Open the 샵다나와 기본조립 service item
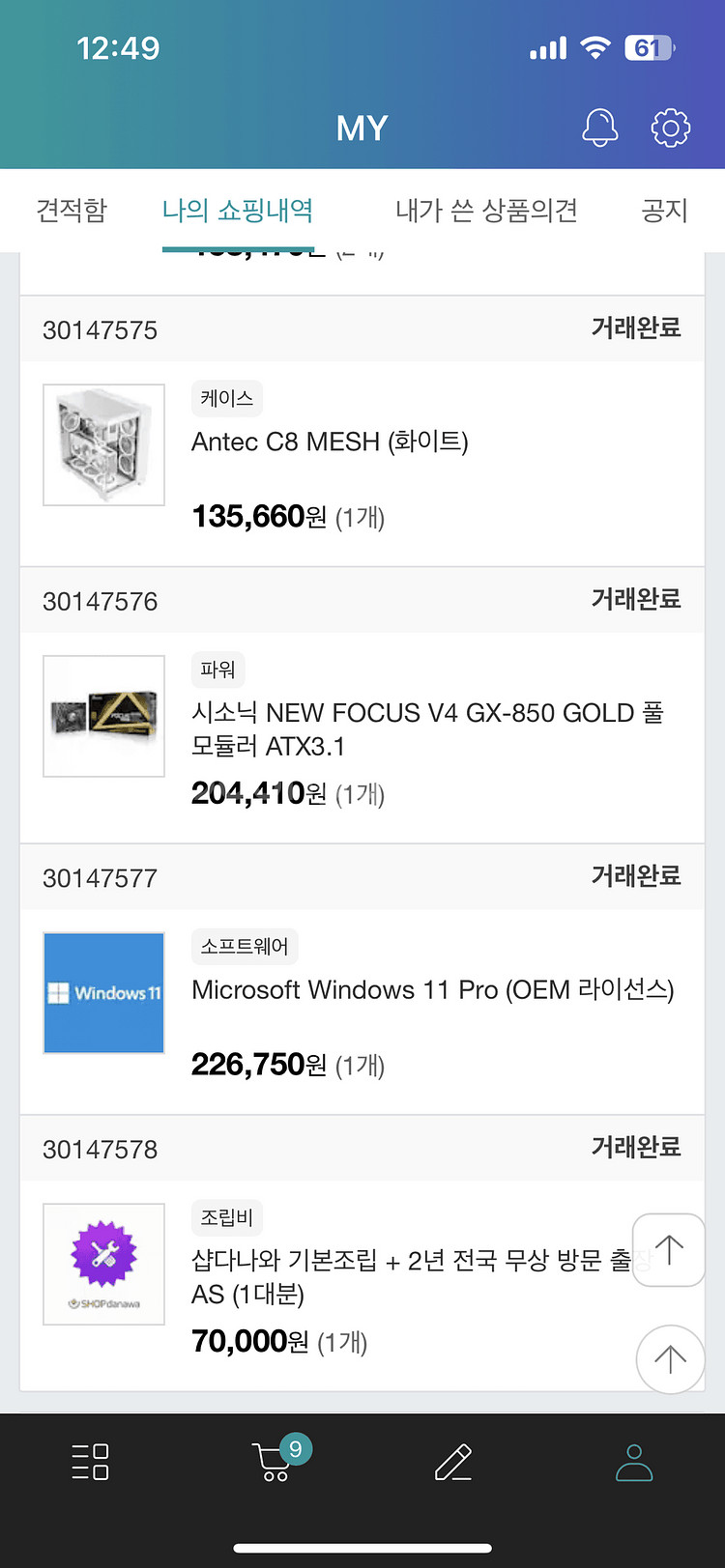 click(362, 1286)
